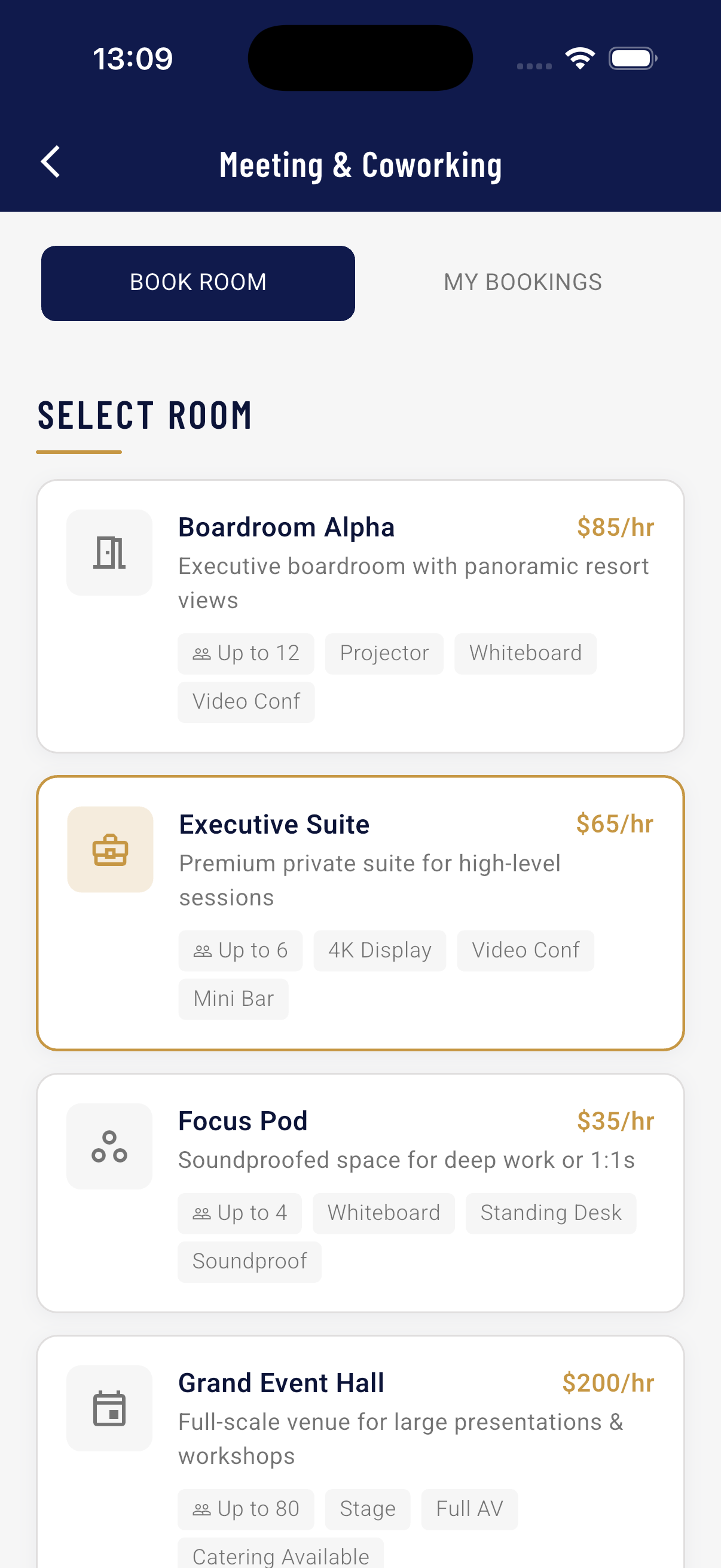Click the people icon in Up to 6 chip

point(203,950)
